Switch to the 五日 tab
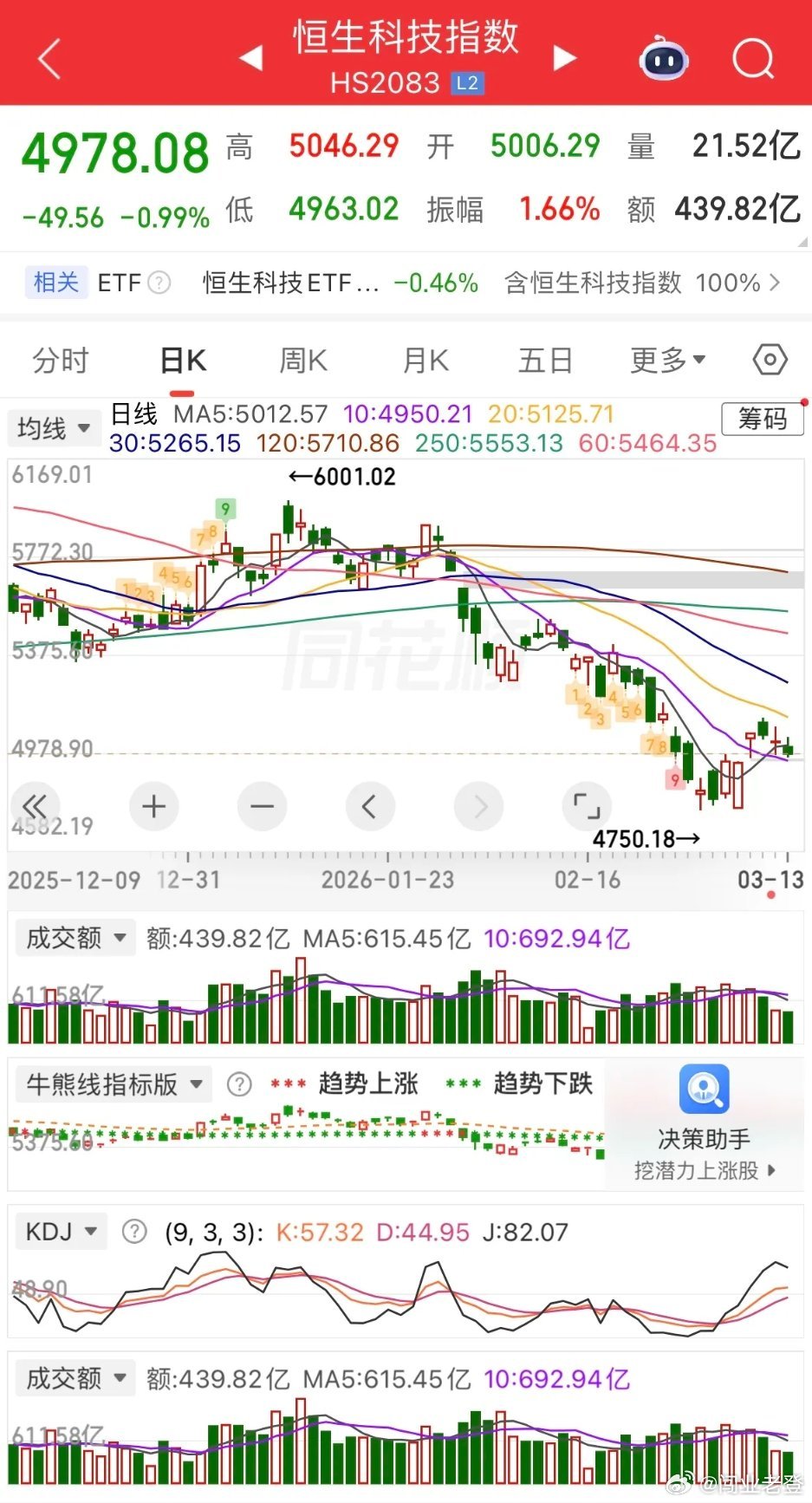This screenshot has height=1503, width=812. (545, 361)
